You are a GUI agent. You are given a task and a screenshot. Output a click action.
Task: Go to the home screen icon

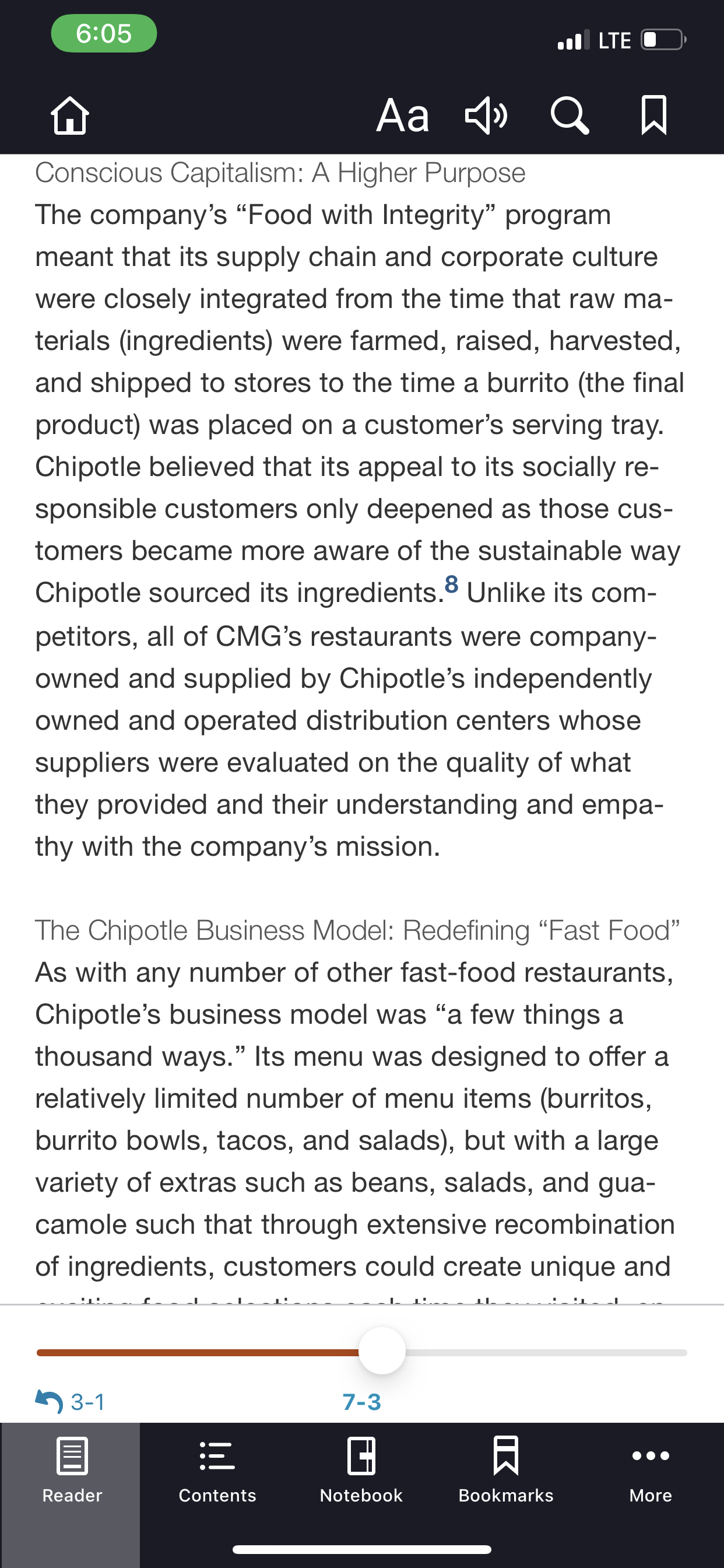(x=70, y=115)
